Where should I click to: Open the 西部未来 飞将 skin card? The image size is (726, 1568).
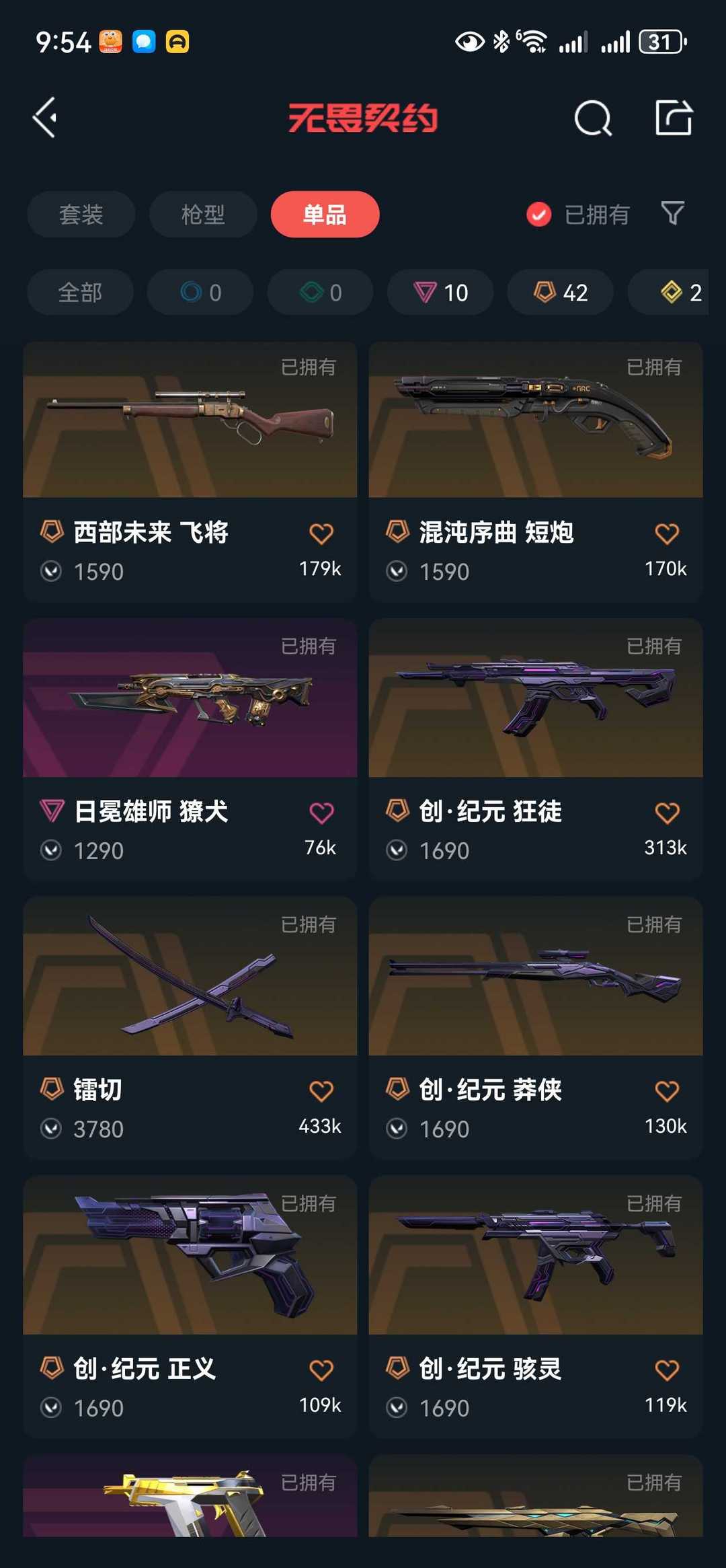190,472
